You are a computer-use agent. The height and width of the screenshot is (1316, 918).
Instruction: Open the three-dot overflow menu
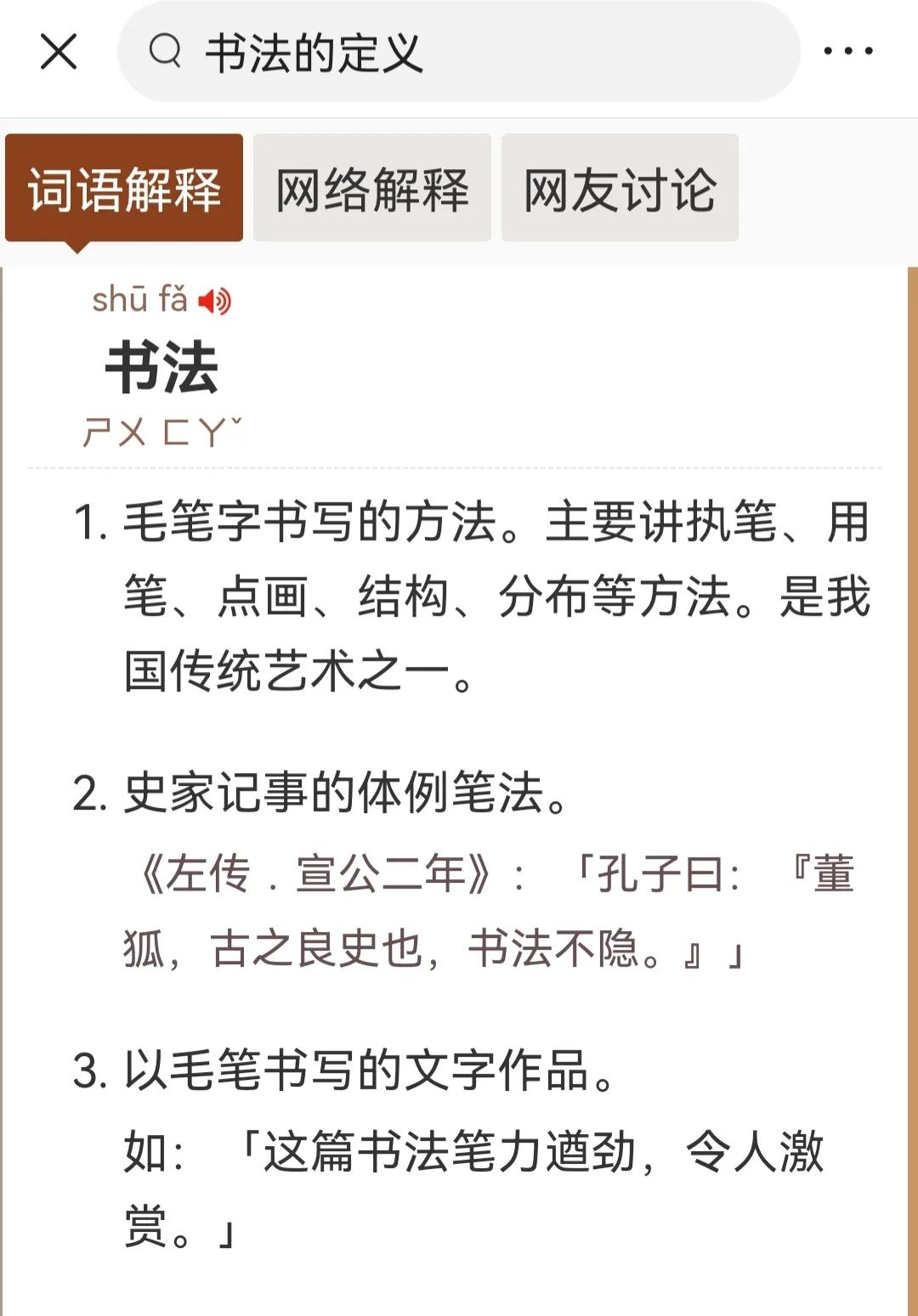[x=847, y=52]
